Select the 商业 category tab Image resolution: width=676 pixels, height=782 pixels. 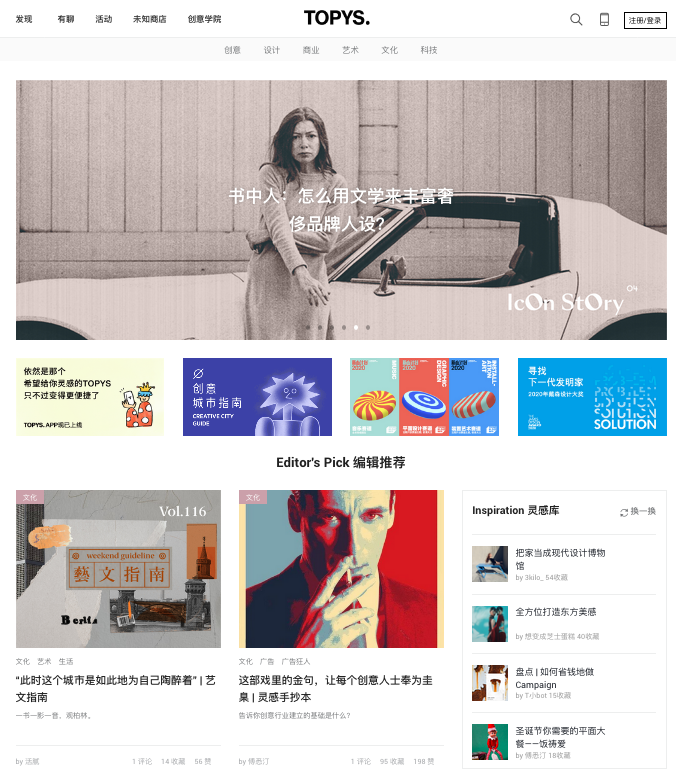click(x=311, y=50)
